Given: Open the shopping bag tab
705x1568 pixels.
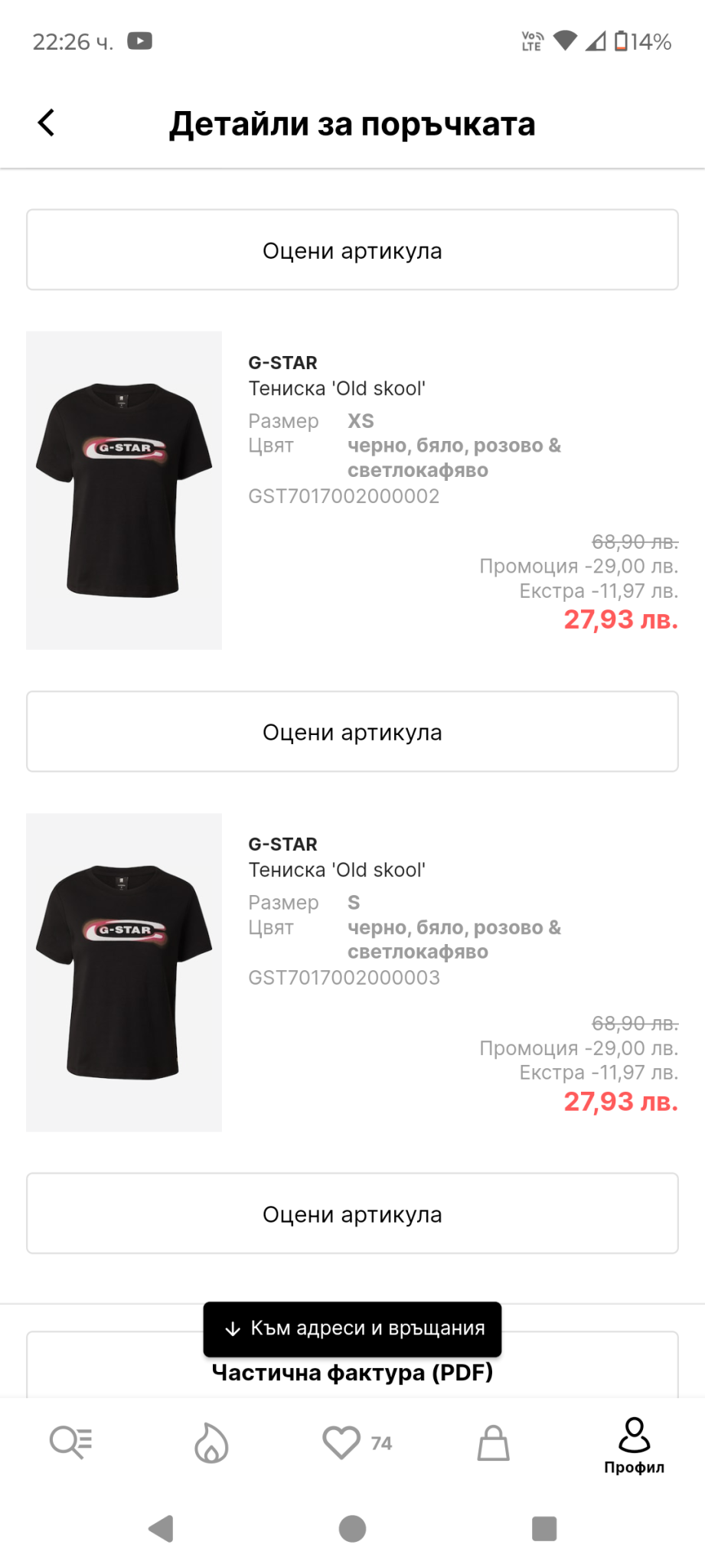Looking at the screenshot, I should coord(494,1443).
